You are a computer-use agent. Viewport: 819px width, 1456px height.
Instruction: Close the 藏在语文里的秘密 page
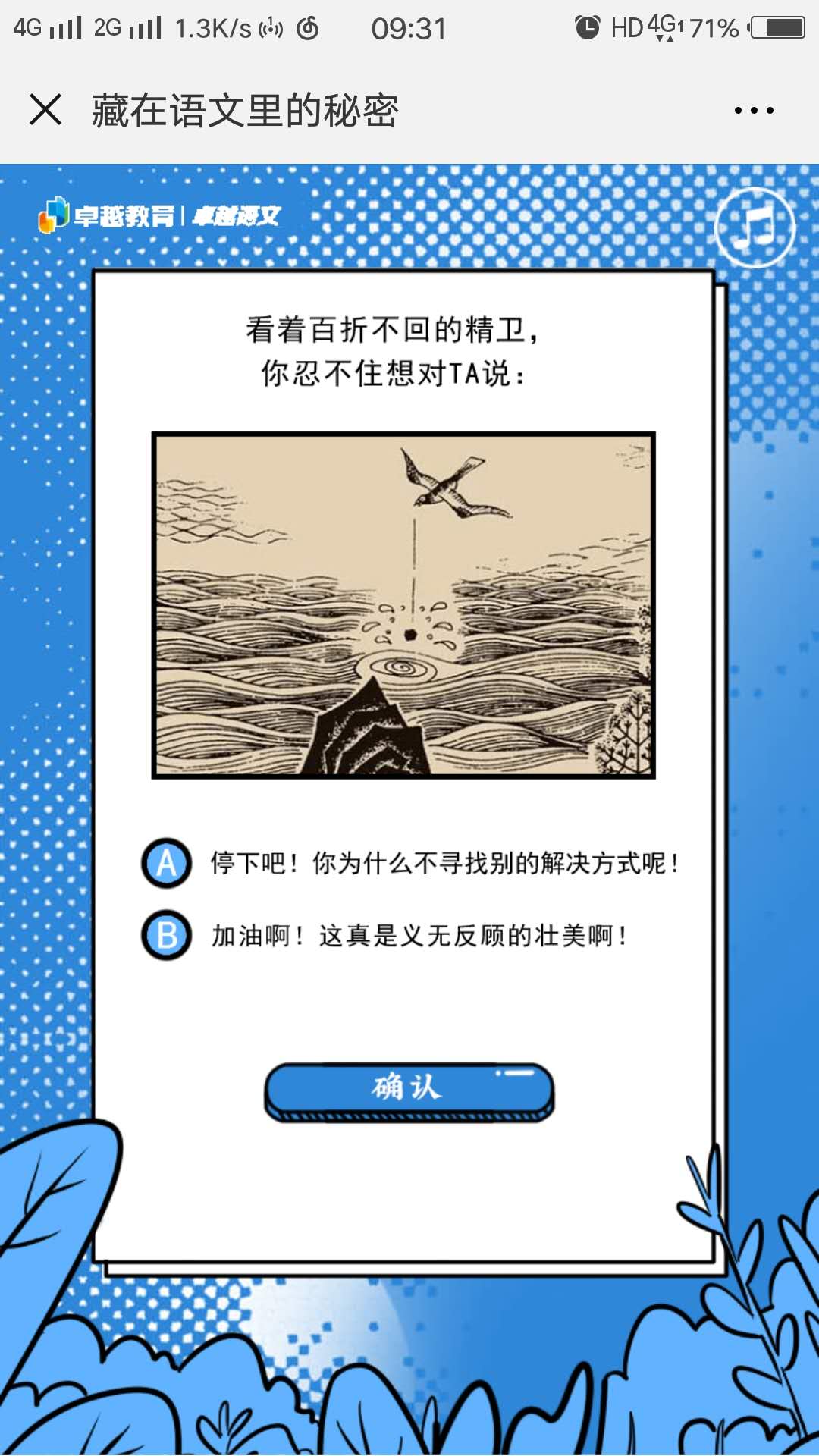pos(45,110)
